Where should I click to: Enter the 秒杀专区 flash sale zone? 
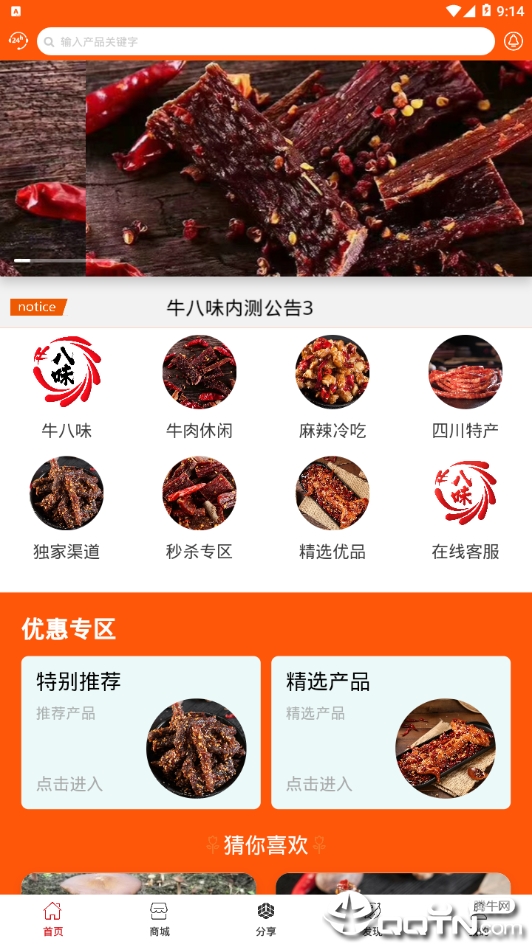[199, 509]
